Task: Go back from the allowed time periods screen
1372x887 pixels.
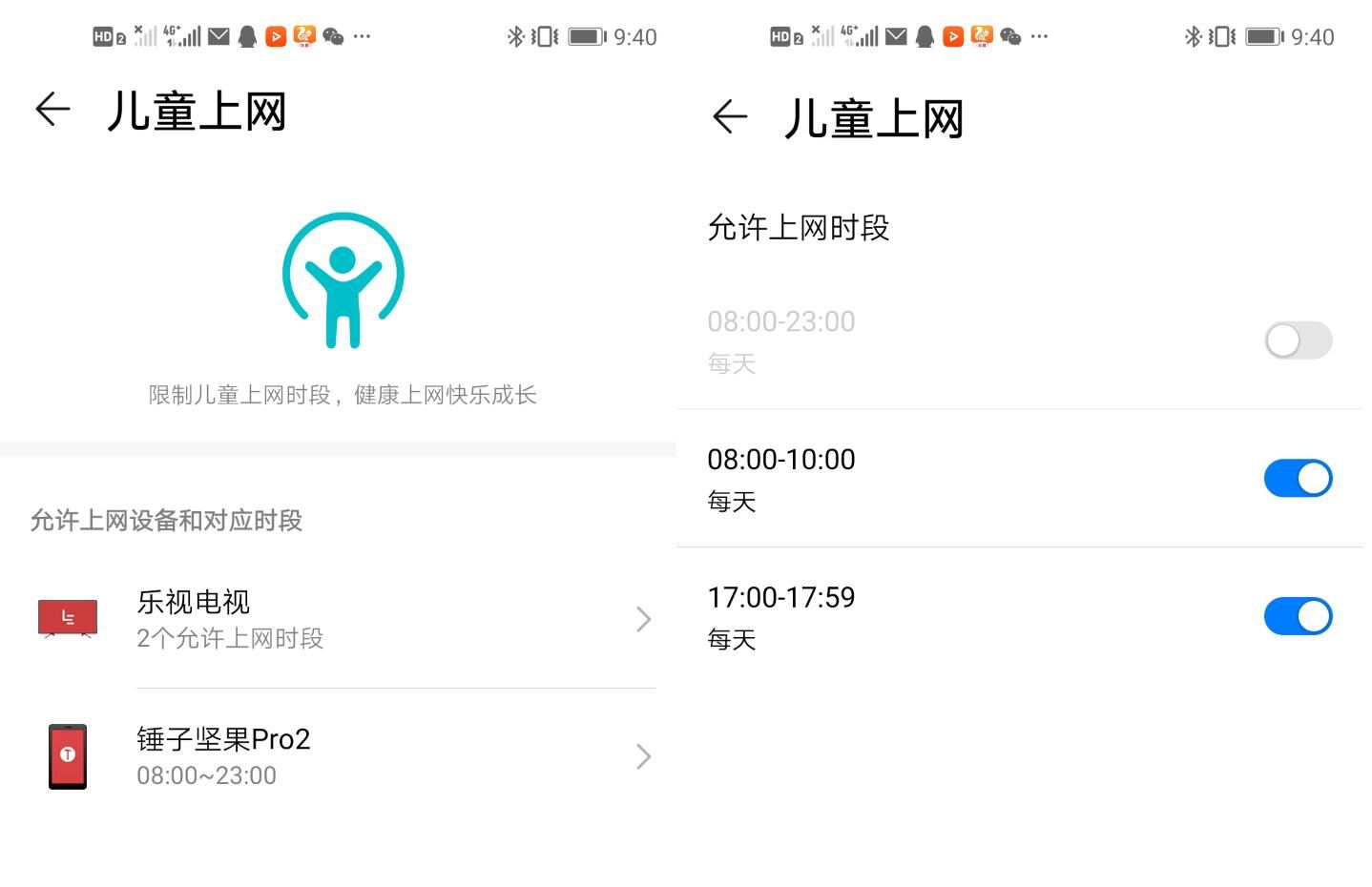Action: click(x=730, y=117)
